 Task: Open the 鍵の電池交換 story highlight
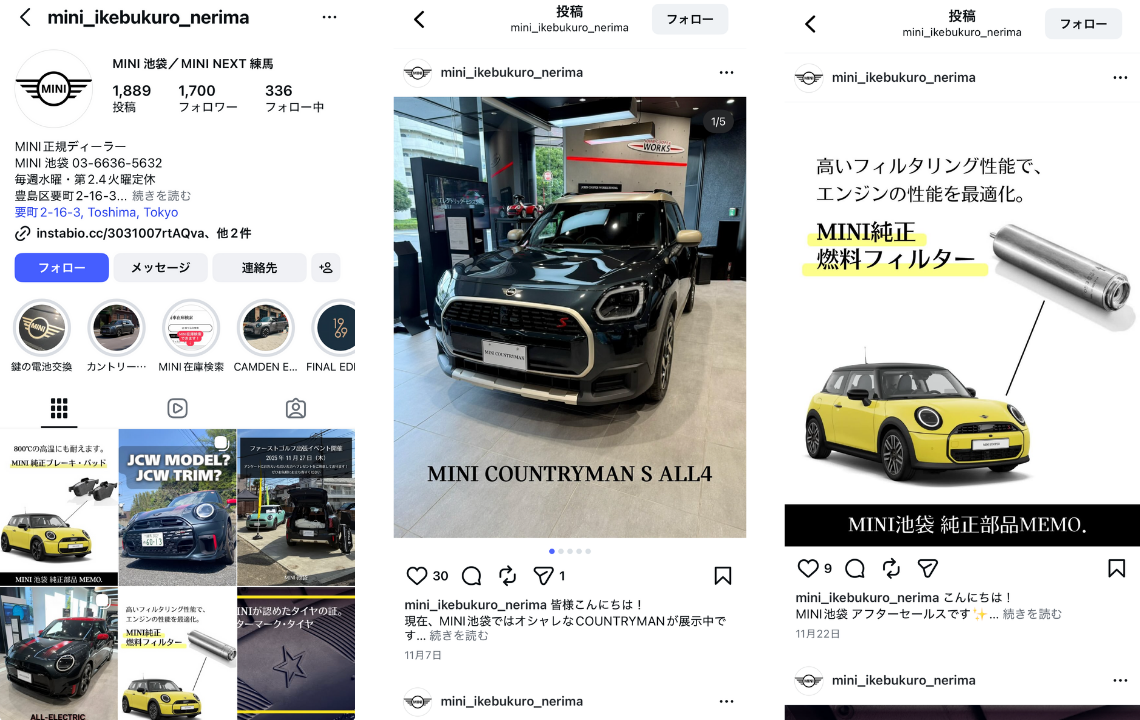tap(42, 328)
